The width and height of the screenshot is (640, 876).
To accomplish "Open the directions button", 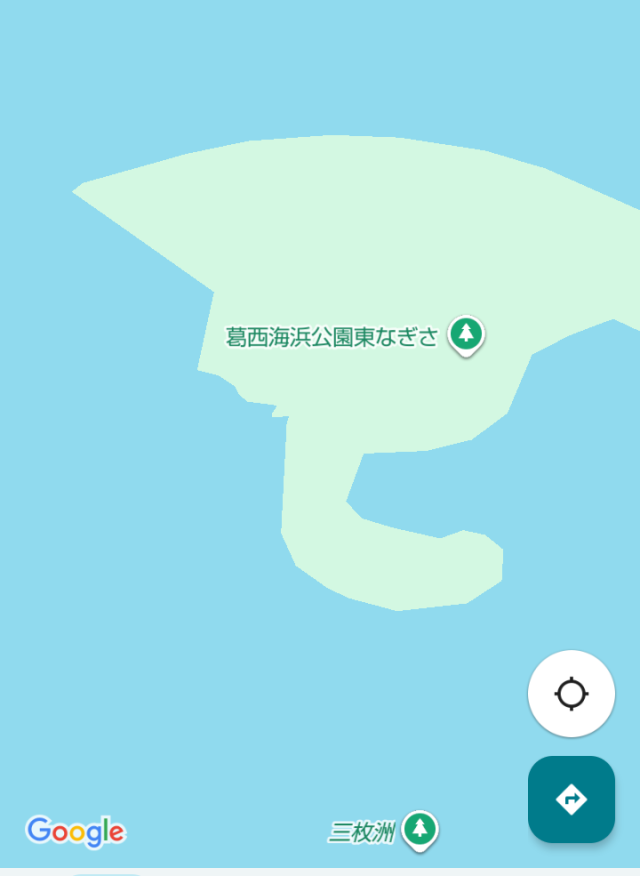I will tap(571, 799).
